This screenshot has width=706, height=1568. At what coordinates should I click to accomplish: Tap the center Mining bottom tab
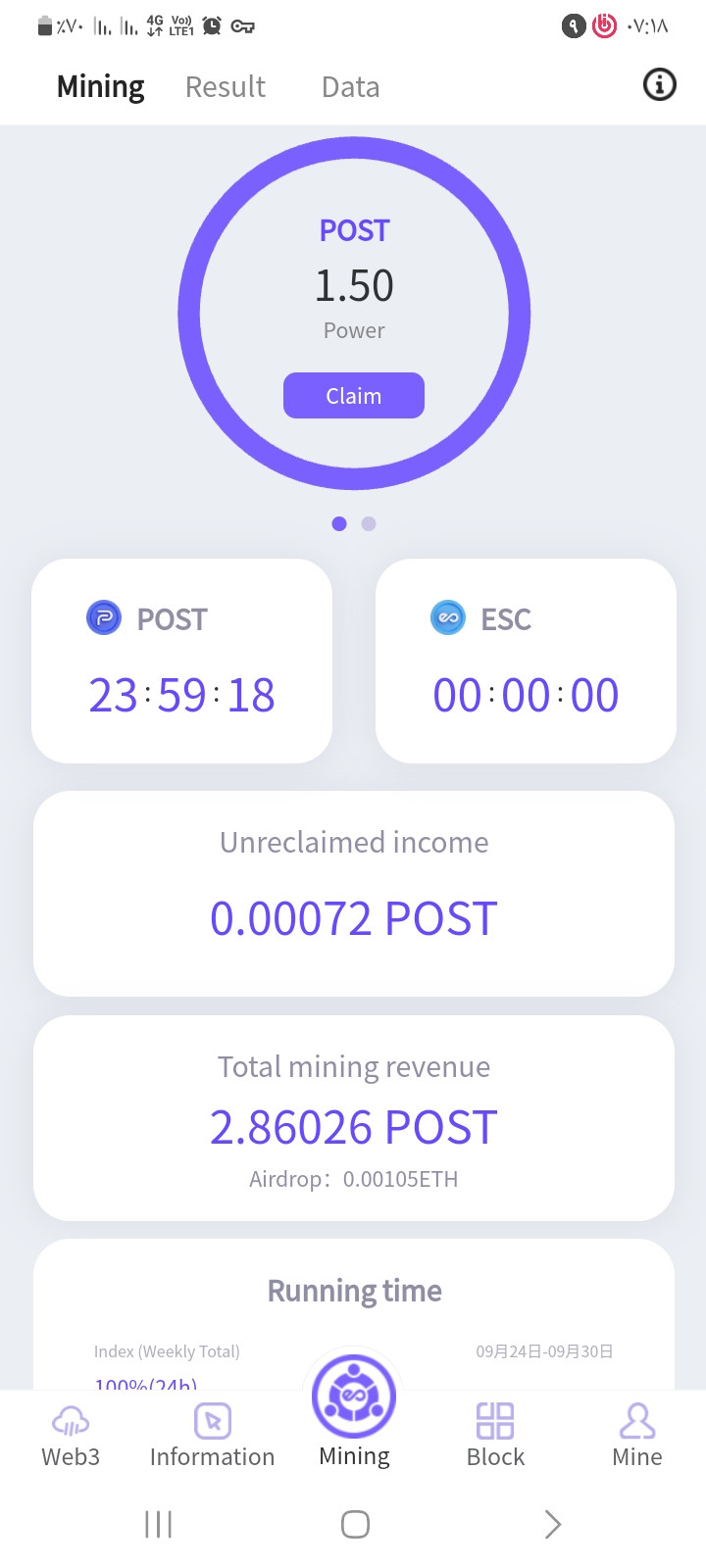coord(354,1411)
